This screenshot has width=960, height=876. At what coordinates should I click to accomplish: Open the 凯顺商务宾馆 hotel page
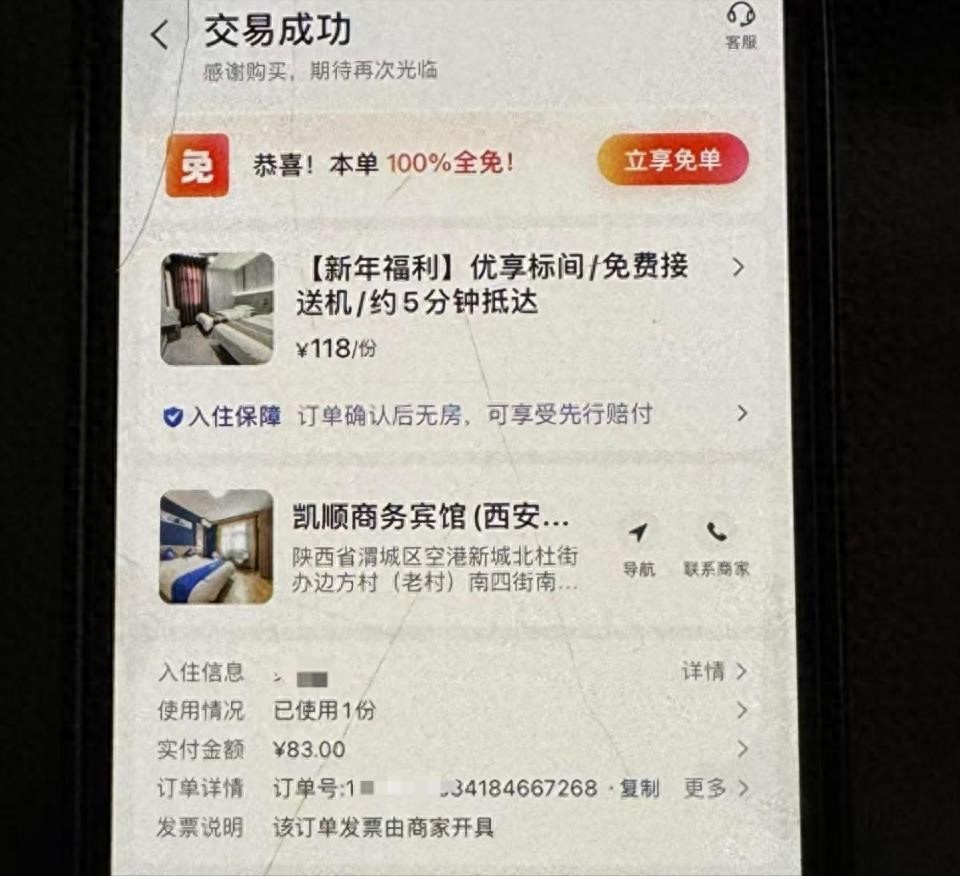point(430,518)
